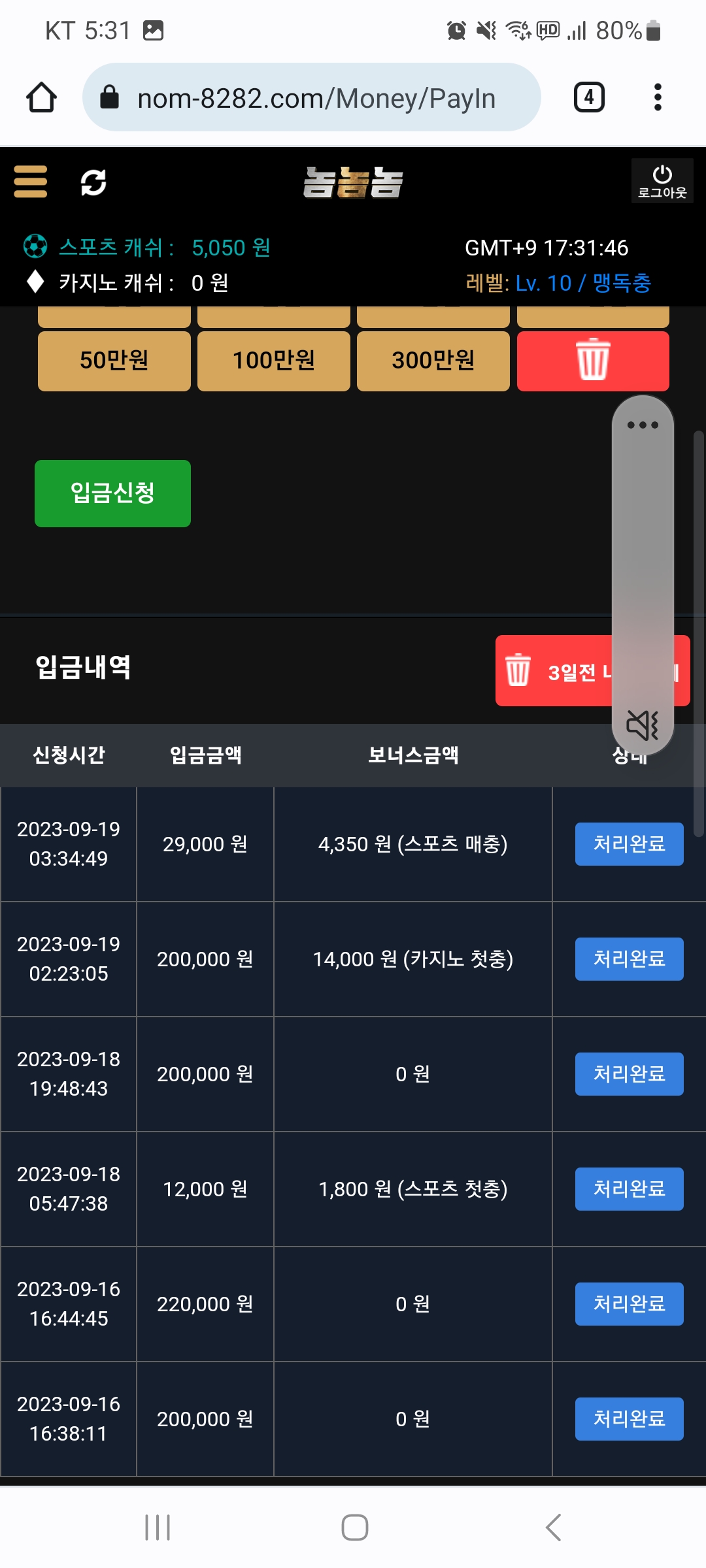Clear the amount with the red trash button
Screen dimensions: 706x1568
point(593,361)
